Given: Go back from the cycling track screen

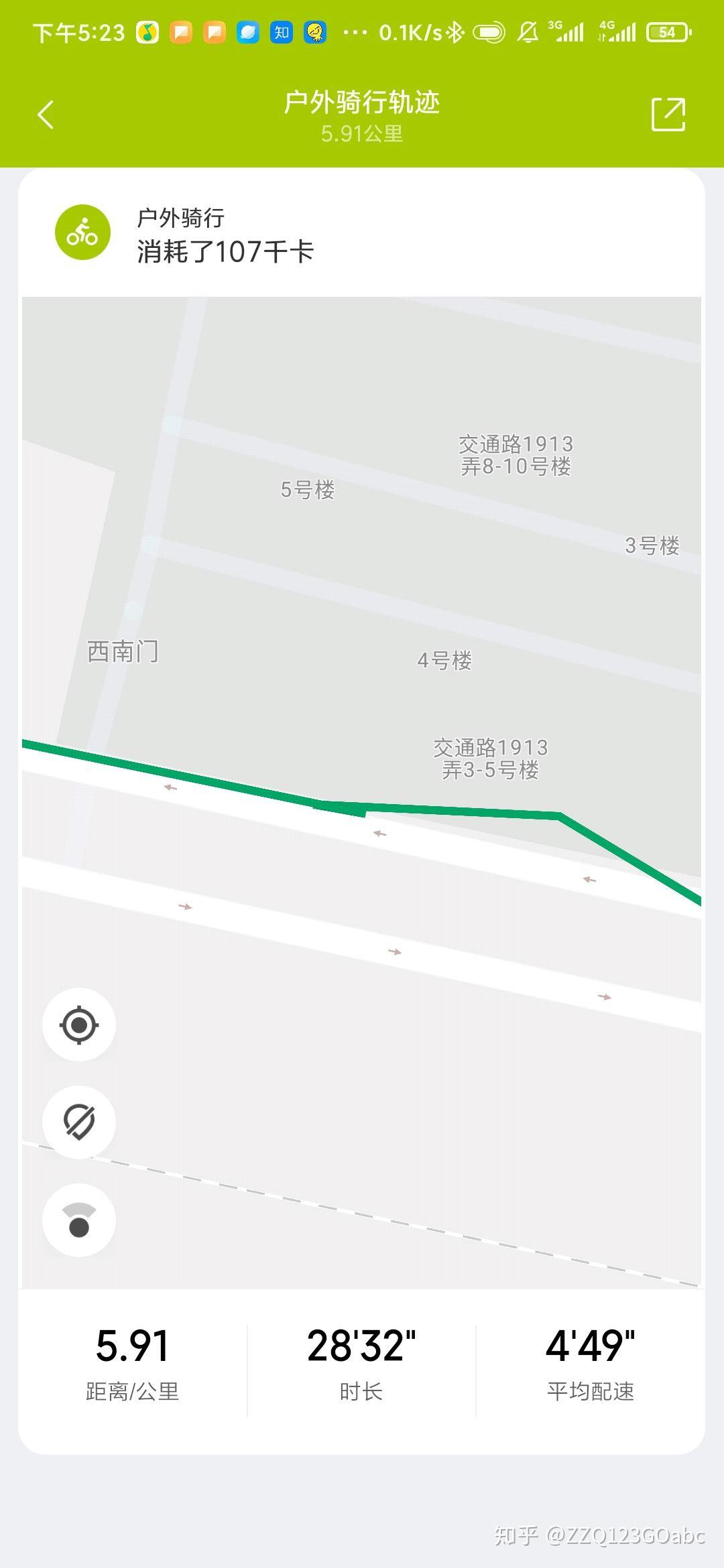Looking at the screenshot, I should coord(46,115).
